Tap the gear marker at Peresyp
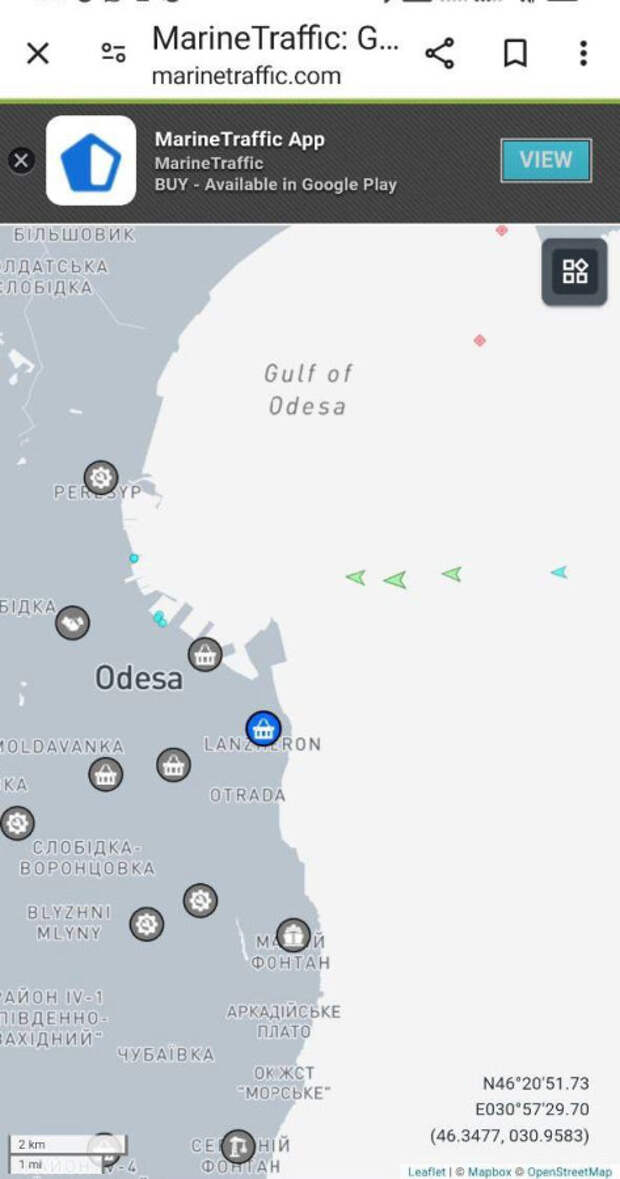 [x=100, y=477]
